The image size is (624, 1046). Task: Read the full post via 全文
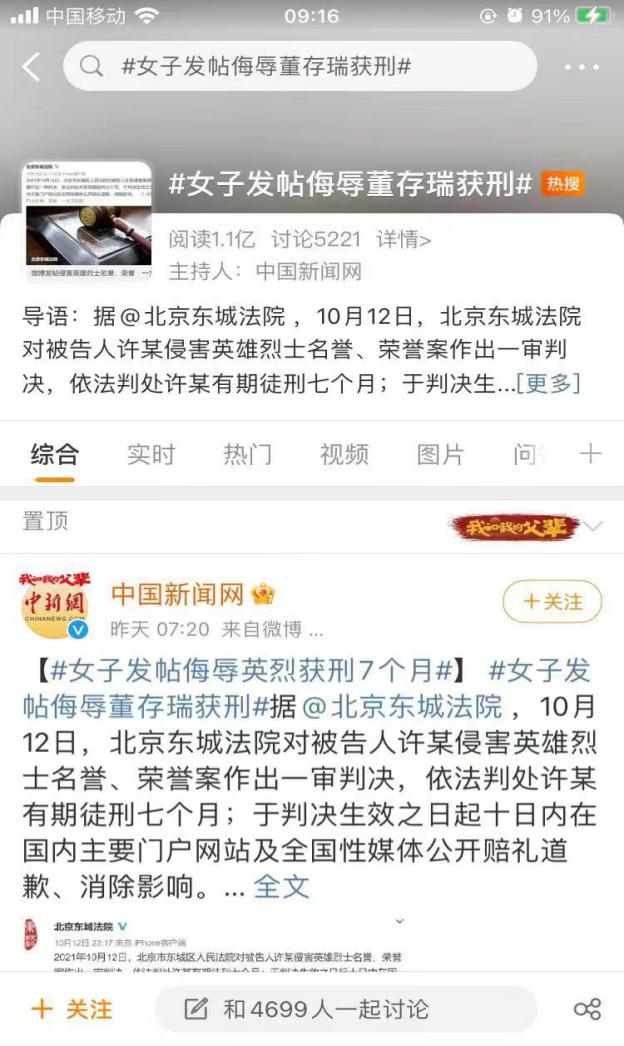click(x=281, y=886)
